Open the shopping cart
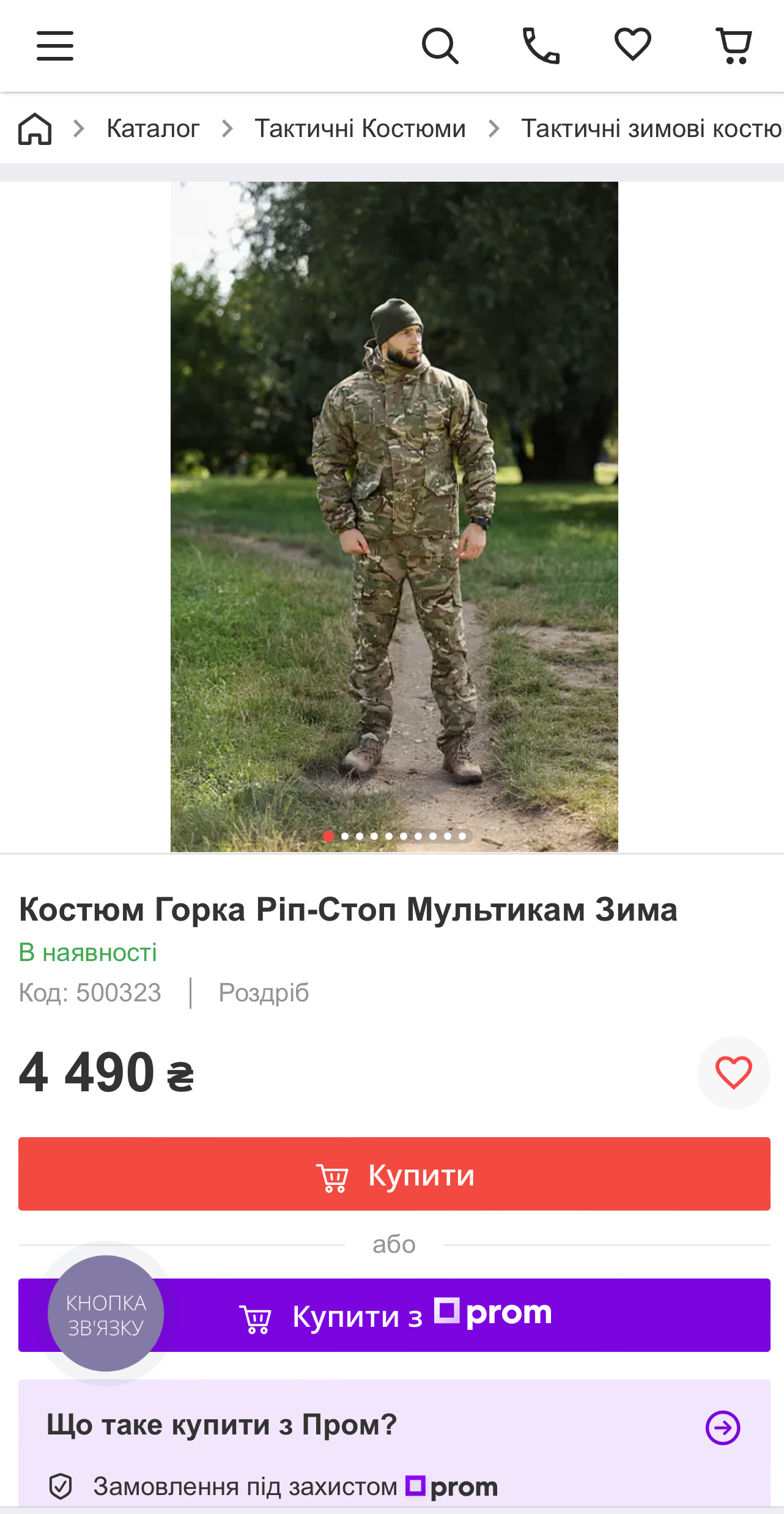Image resolution: width=784 pixels, height=1514 pixels. coord(733,46)
